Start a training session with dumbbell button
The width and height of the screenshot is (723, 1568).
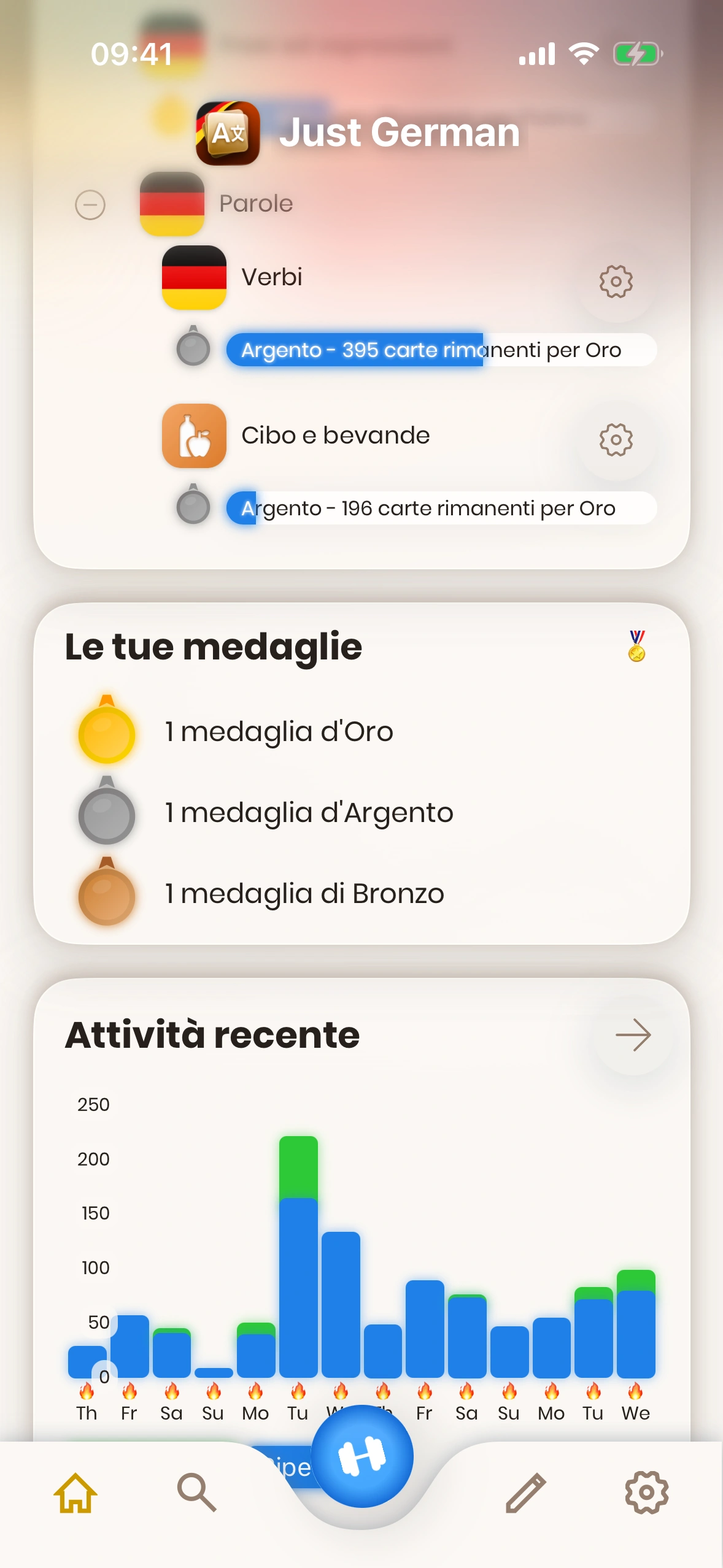pos(362,1456)
